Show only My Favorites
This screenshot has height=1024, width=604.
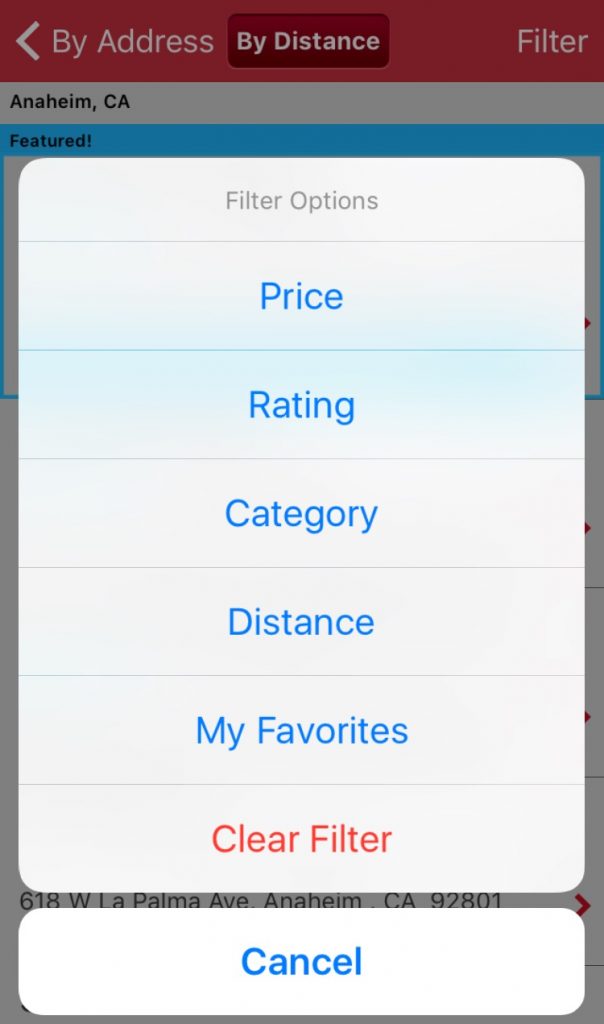tap(301, 729)
